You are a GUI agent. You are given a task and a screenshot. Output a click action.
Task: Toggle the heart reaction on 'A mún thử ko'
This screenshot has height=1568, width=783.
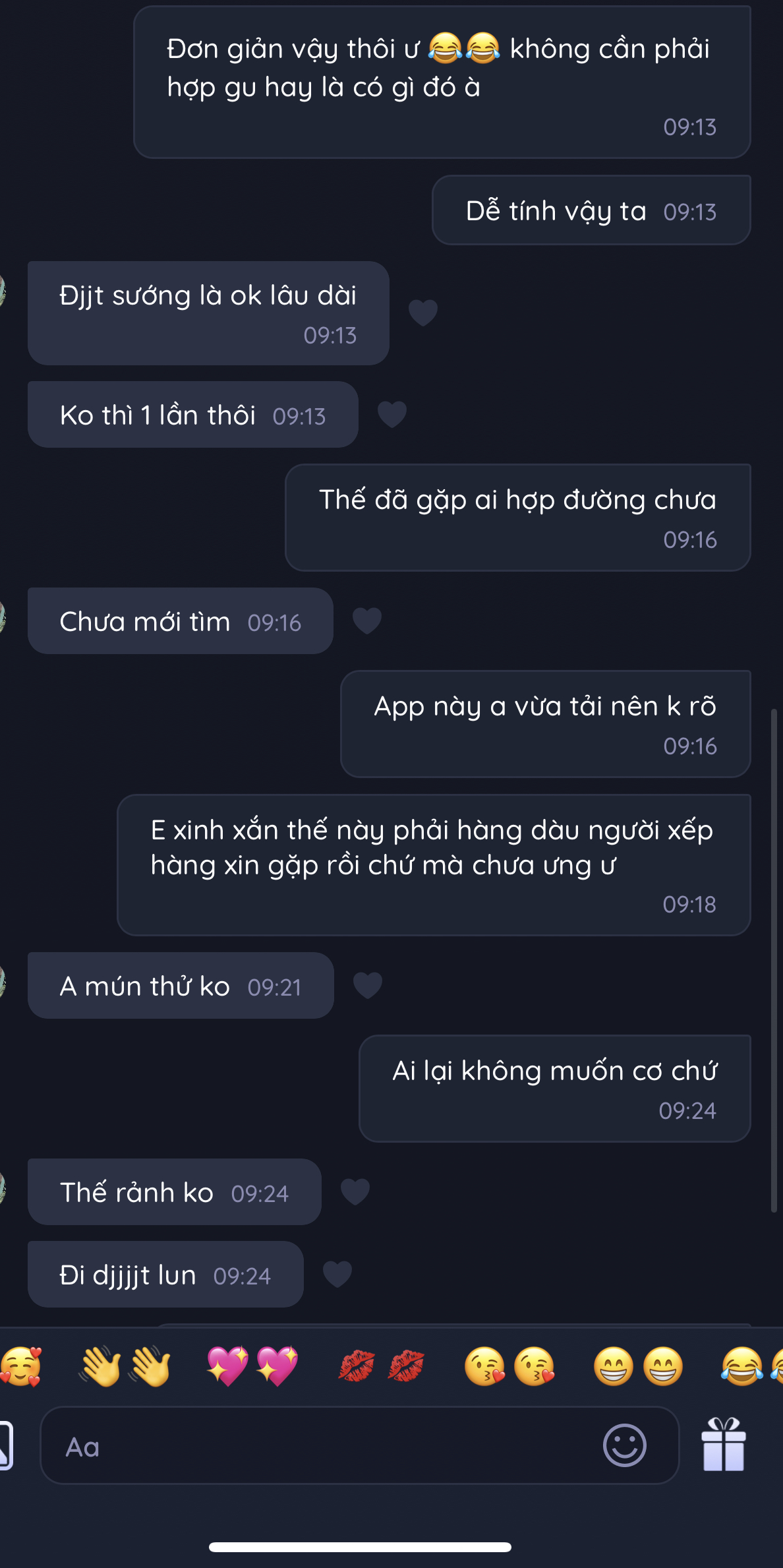coord(367,985)
